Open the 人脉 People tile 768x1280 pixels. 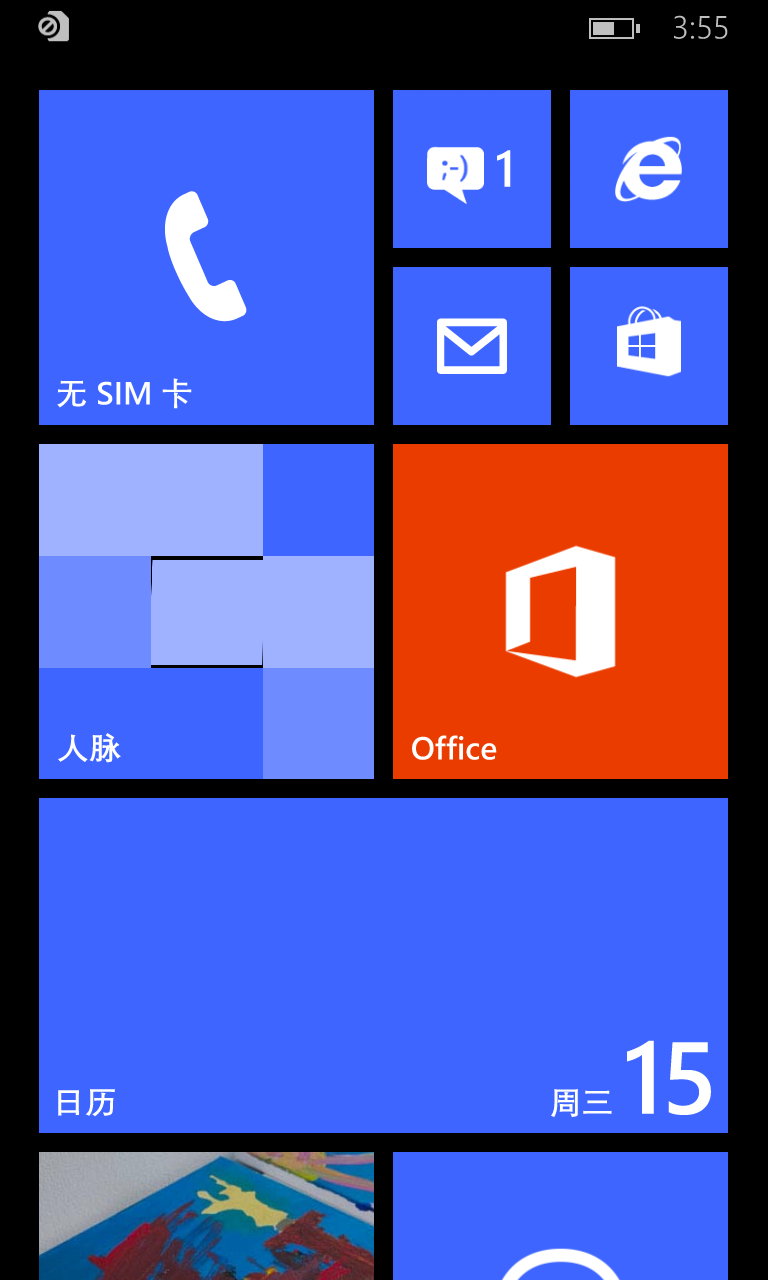point(206,611)
